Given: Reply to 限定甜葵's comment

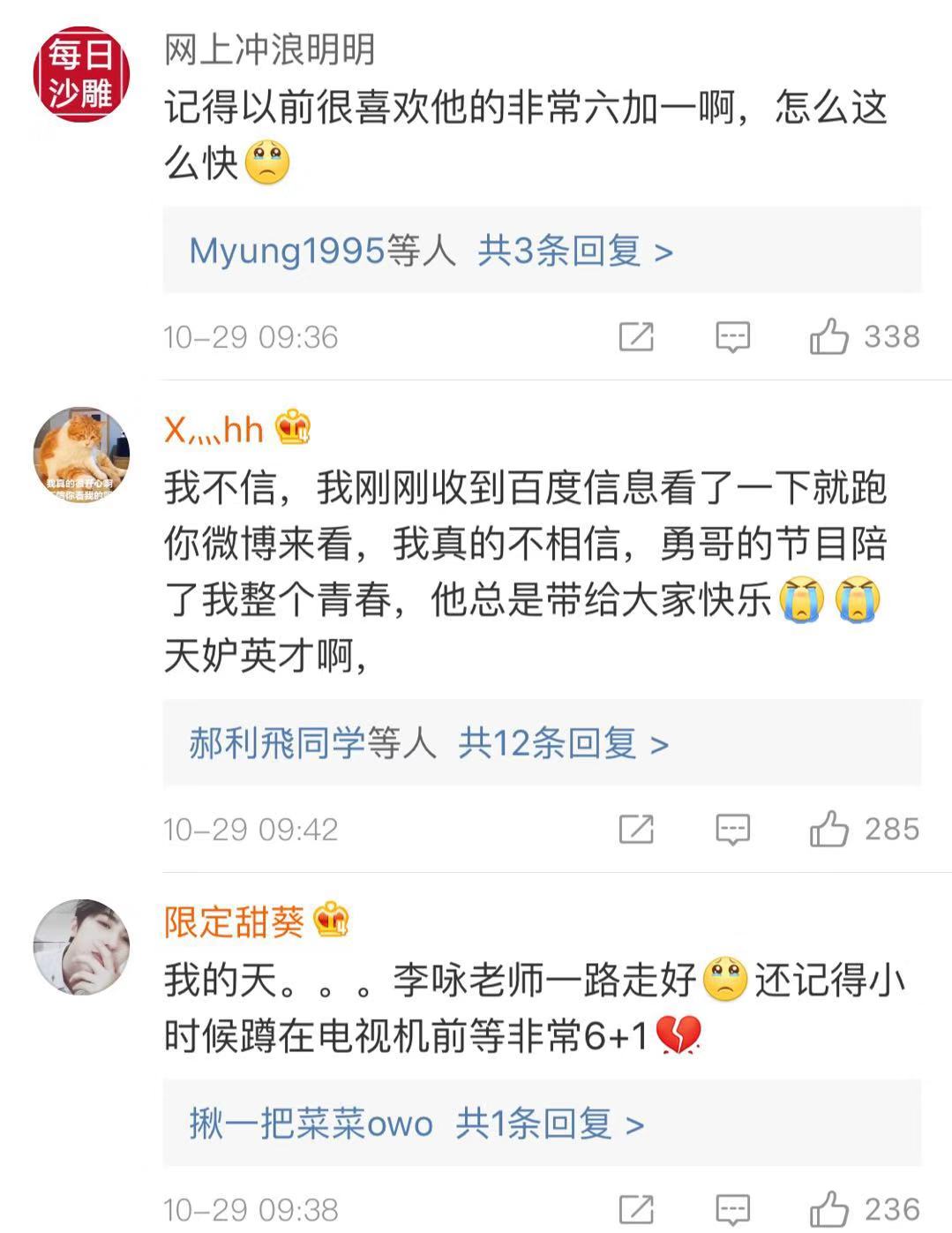Looking at the screenshot, I should 732,1209.
